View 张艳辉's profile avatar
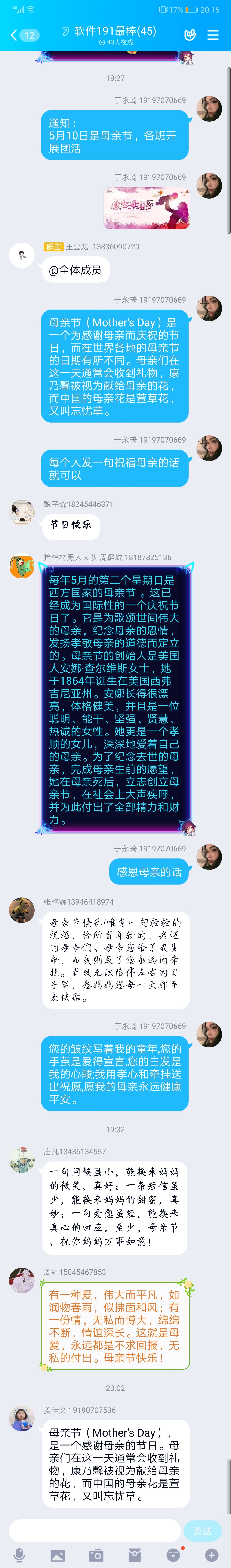231x1568 pixels. (x=22, y=909)
